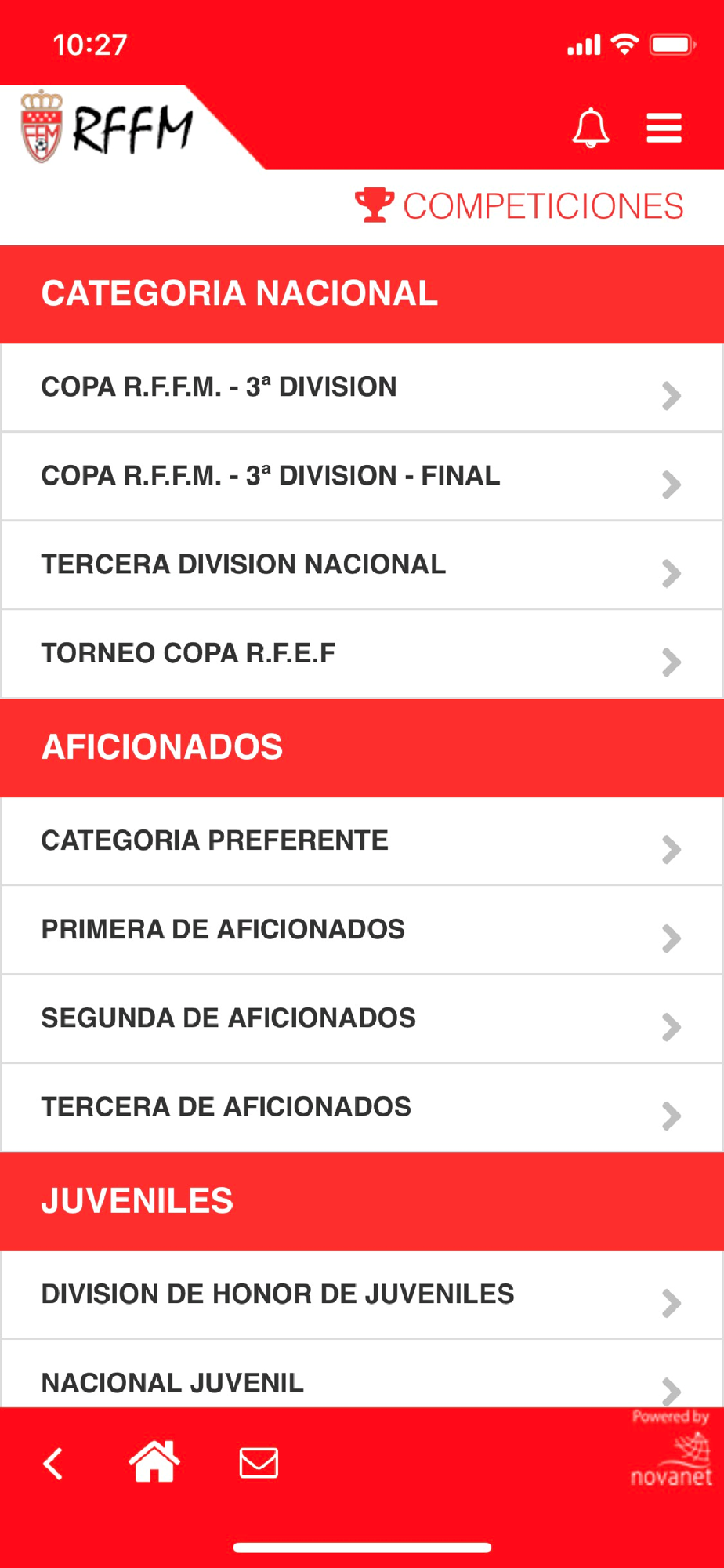Open the mail envelope icon
This screenshot has height=1568, width=724.
(259, 1463)
